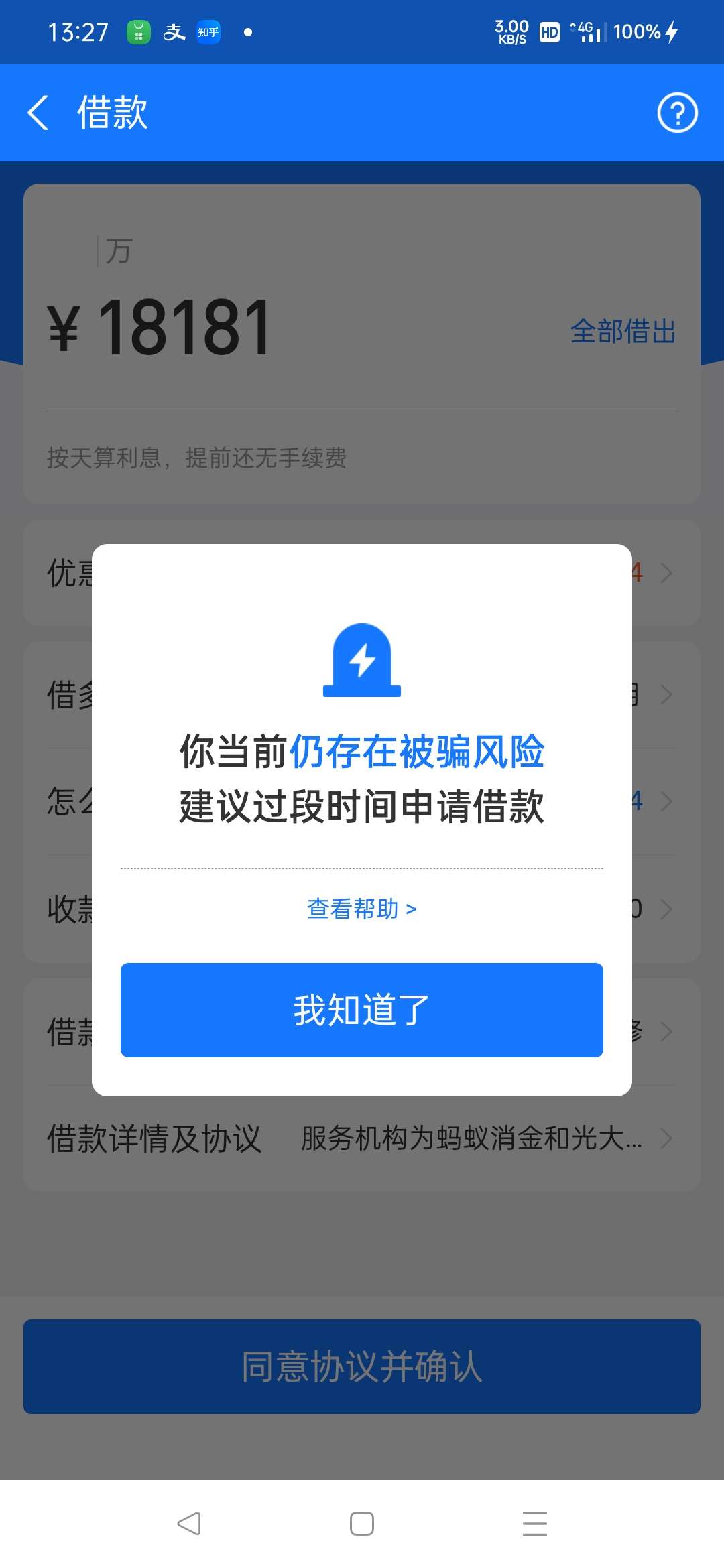Tap 全部借出 to borrow the full amount
The image size is (724, 1568).
pyautogui.click(x=623, y=331)
